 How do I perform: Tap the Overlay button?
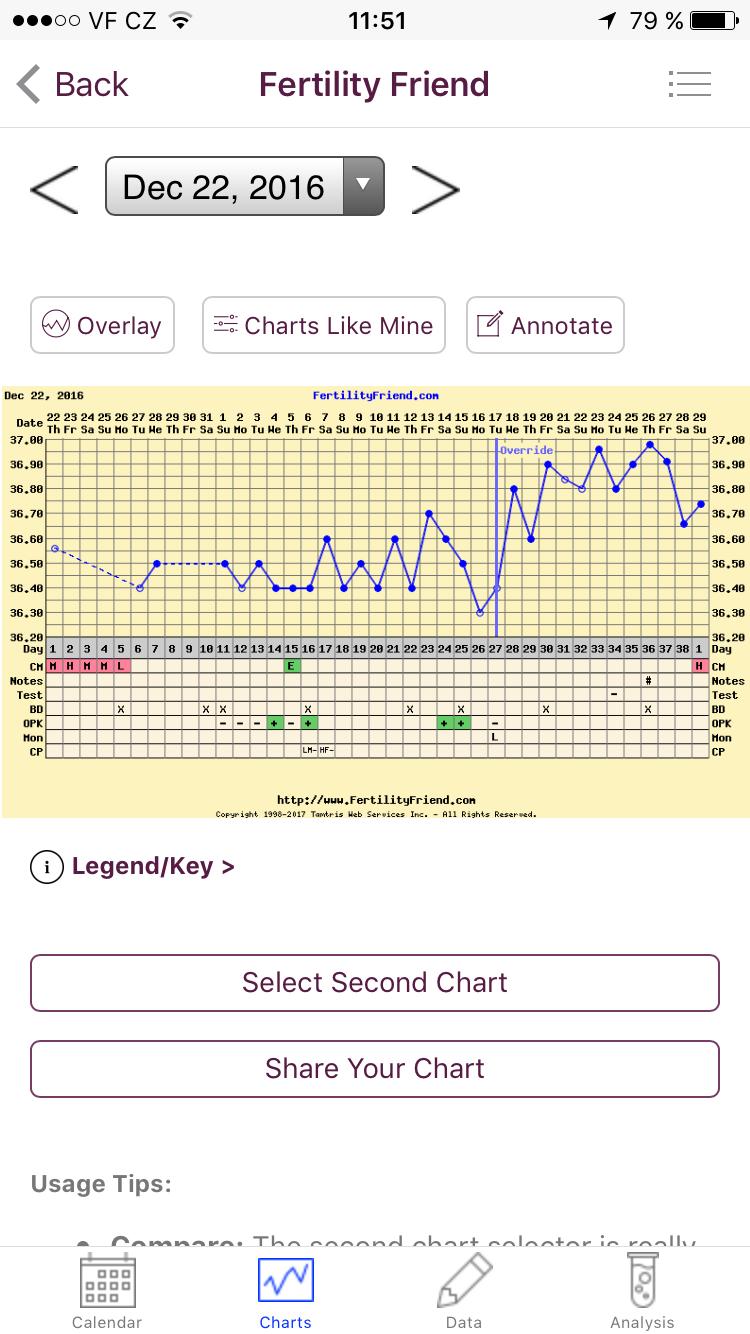(x=102, y=325)
